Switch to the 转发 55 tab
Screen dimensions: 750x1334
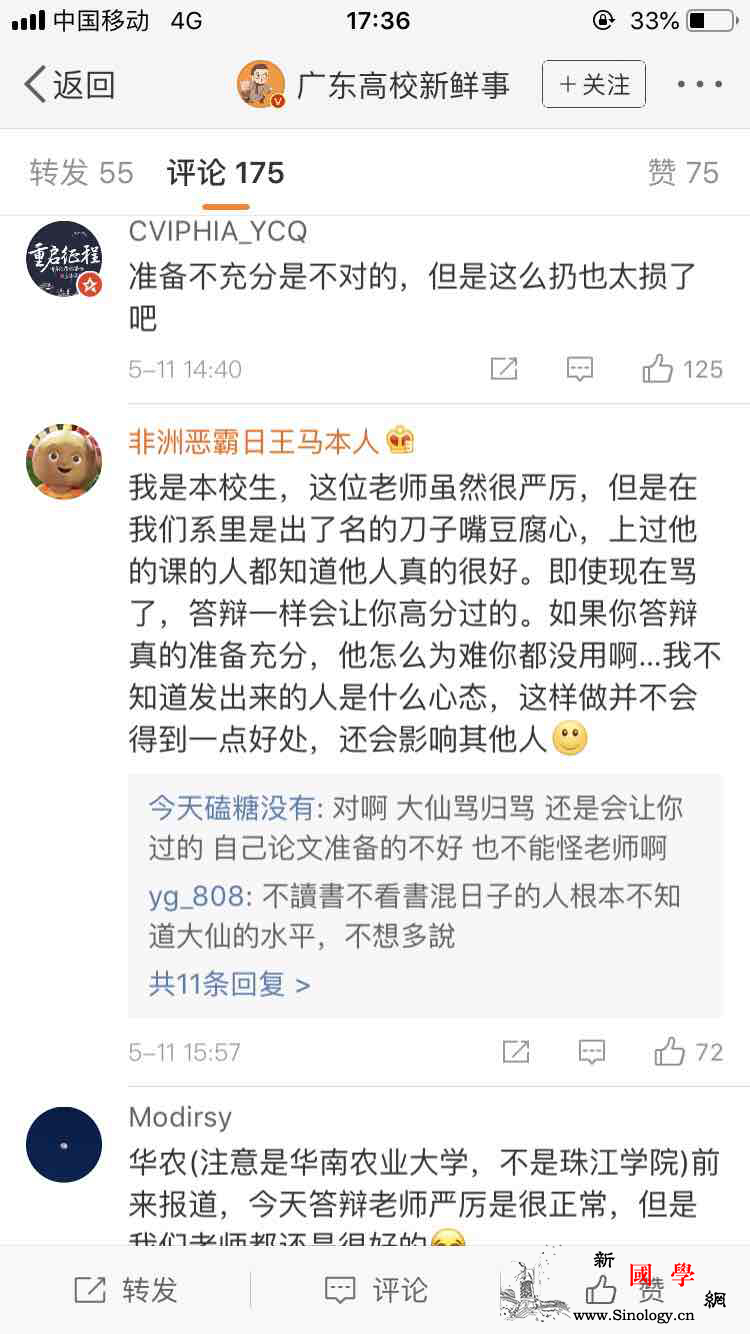pyautogui.click(x=80, y=172)
